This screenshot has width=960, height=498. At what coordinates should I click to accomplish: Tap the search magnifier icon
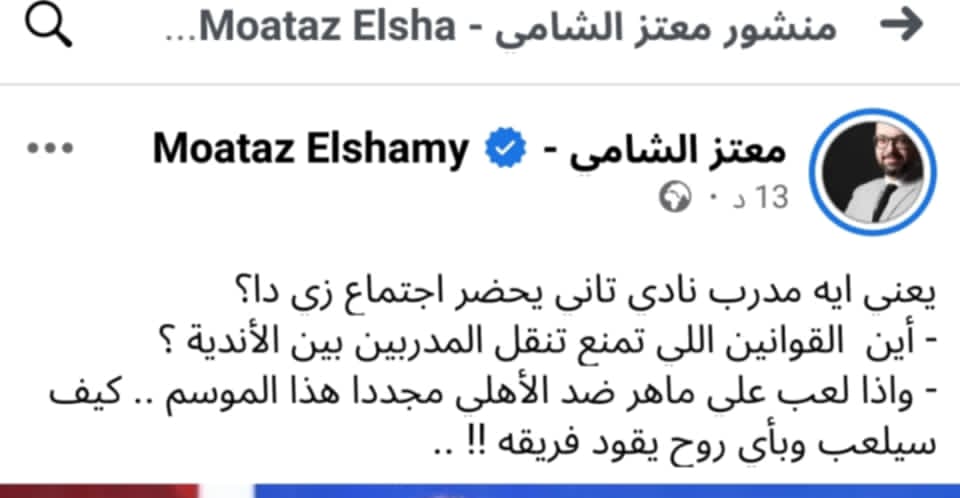click(47, 27)
